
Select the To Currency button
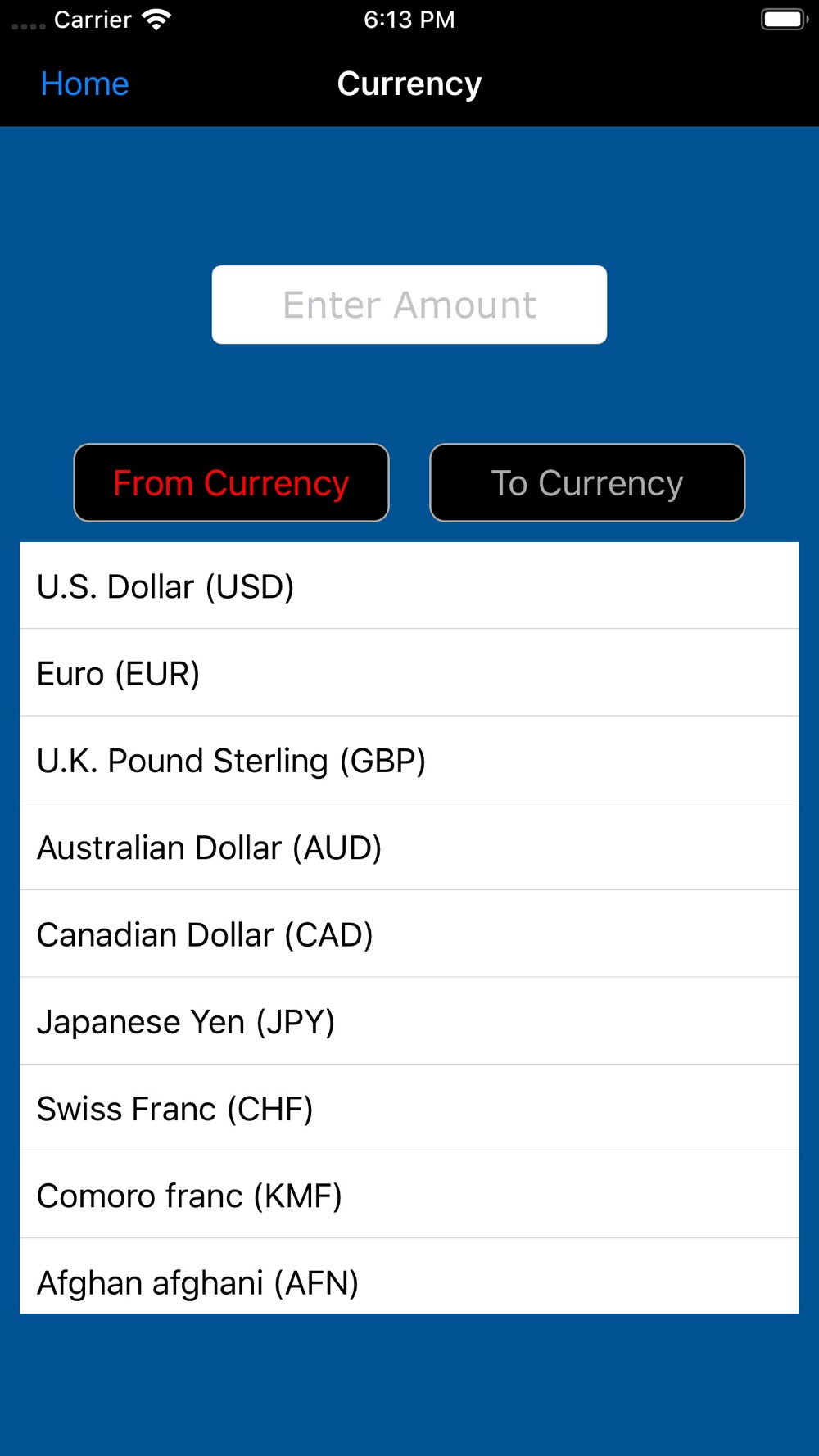[587, 483]
